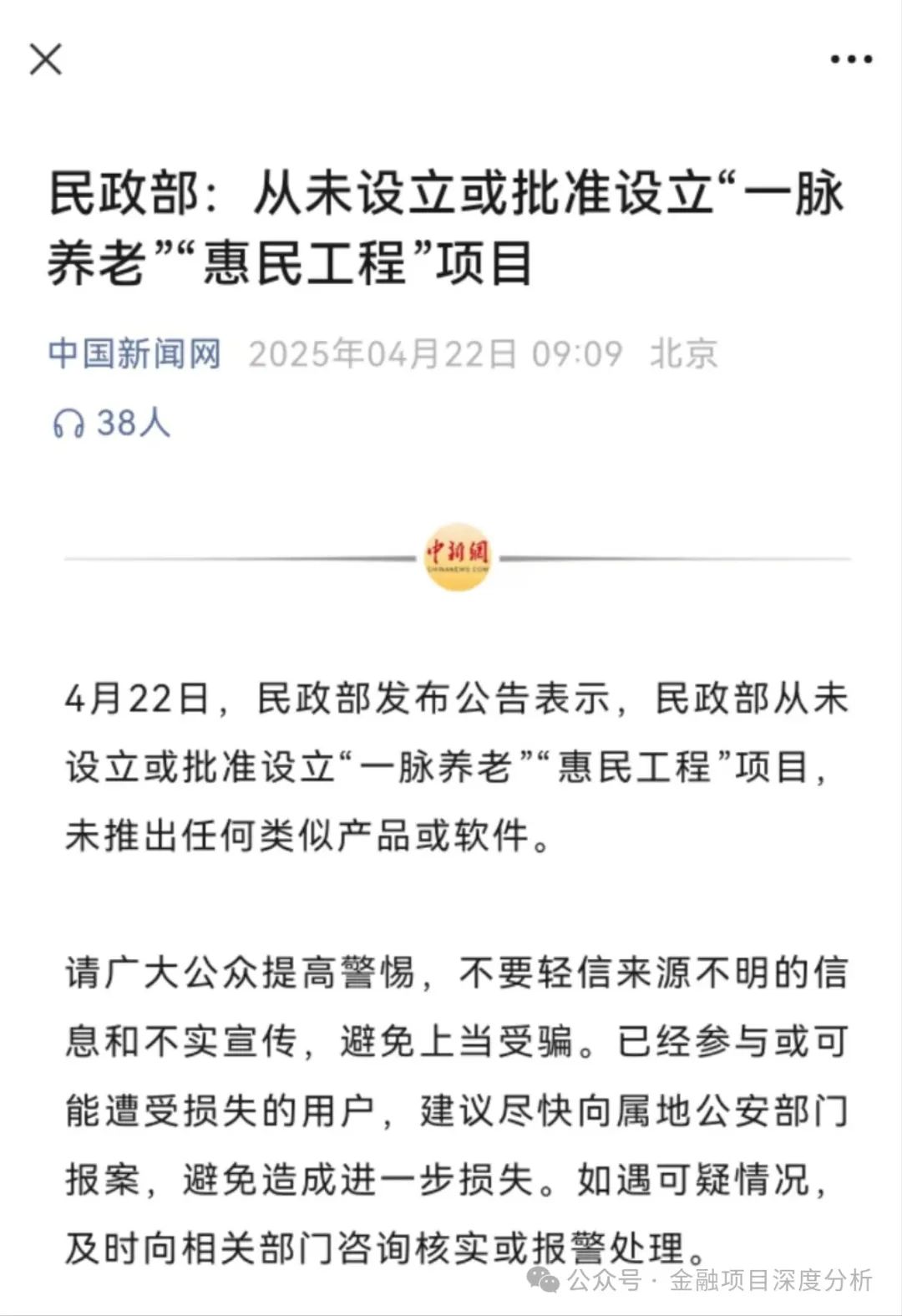Screen dimensions: 902x1316
Task: Close the article page
Action: click(x=45, y=59)
